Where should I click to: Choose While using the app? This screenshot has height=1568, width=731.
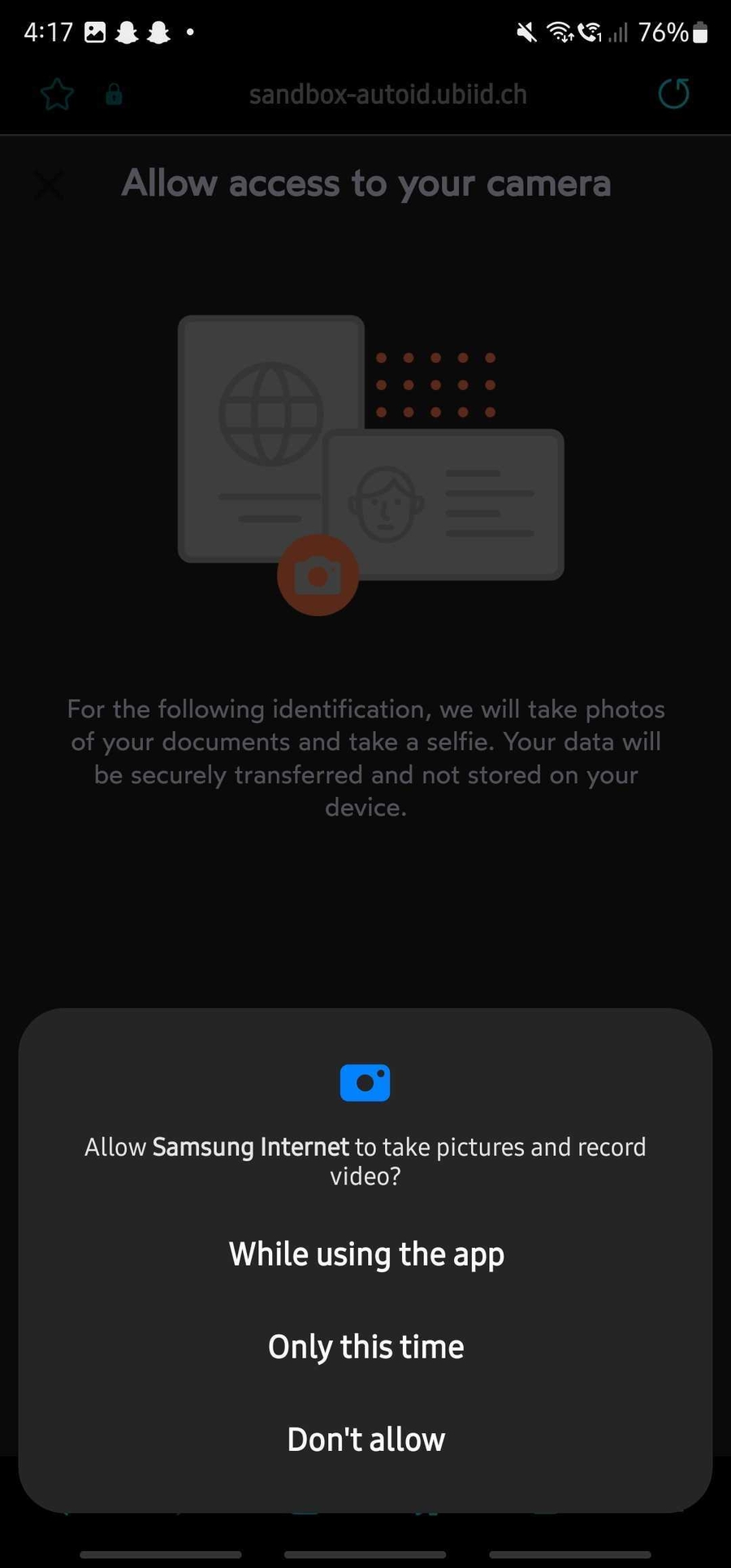366,1254
